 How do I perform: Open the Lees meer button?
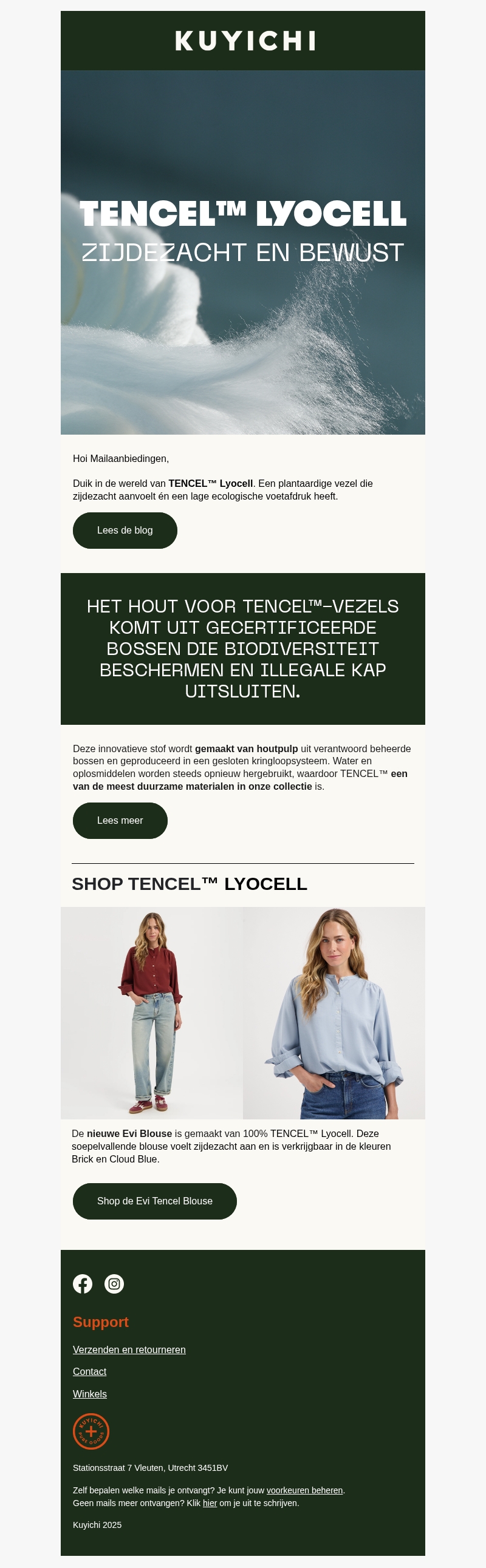coord(120,821)
